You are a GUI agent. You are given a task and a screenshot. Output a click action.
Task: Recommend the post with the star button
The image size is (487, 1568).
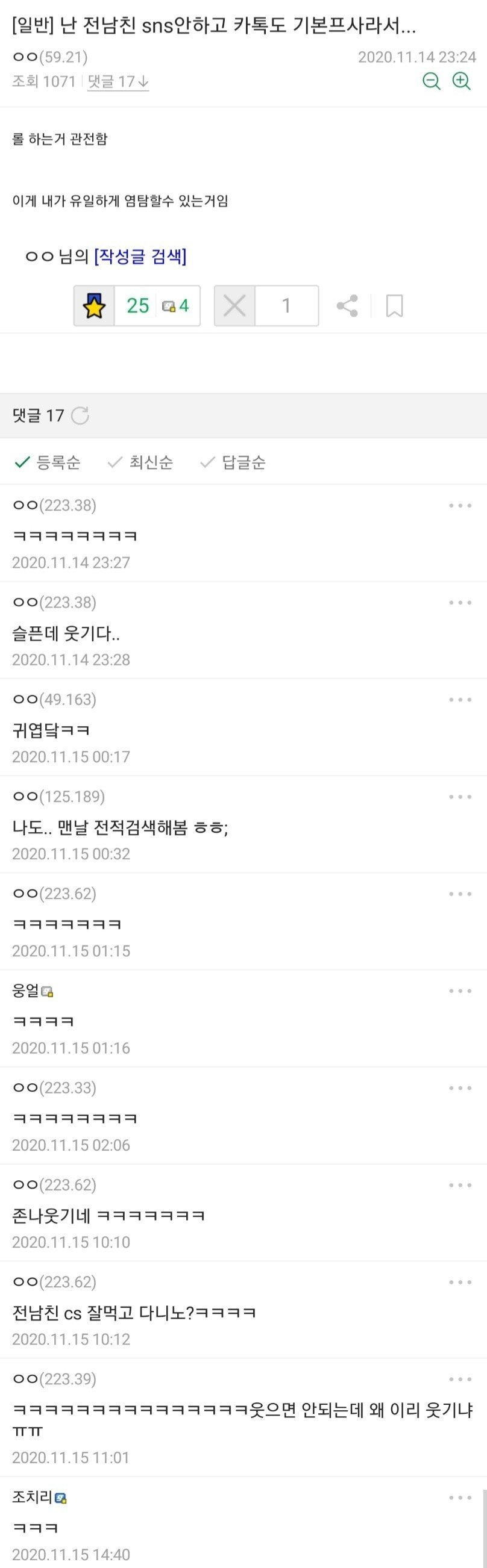(94, 305)
